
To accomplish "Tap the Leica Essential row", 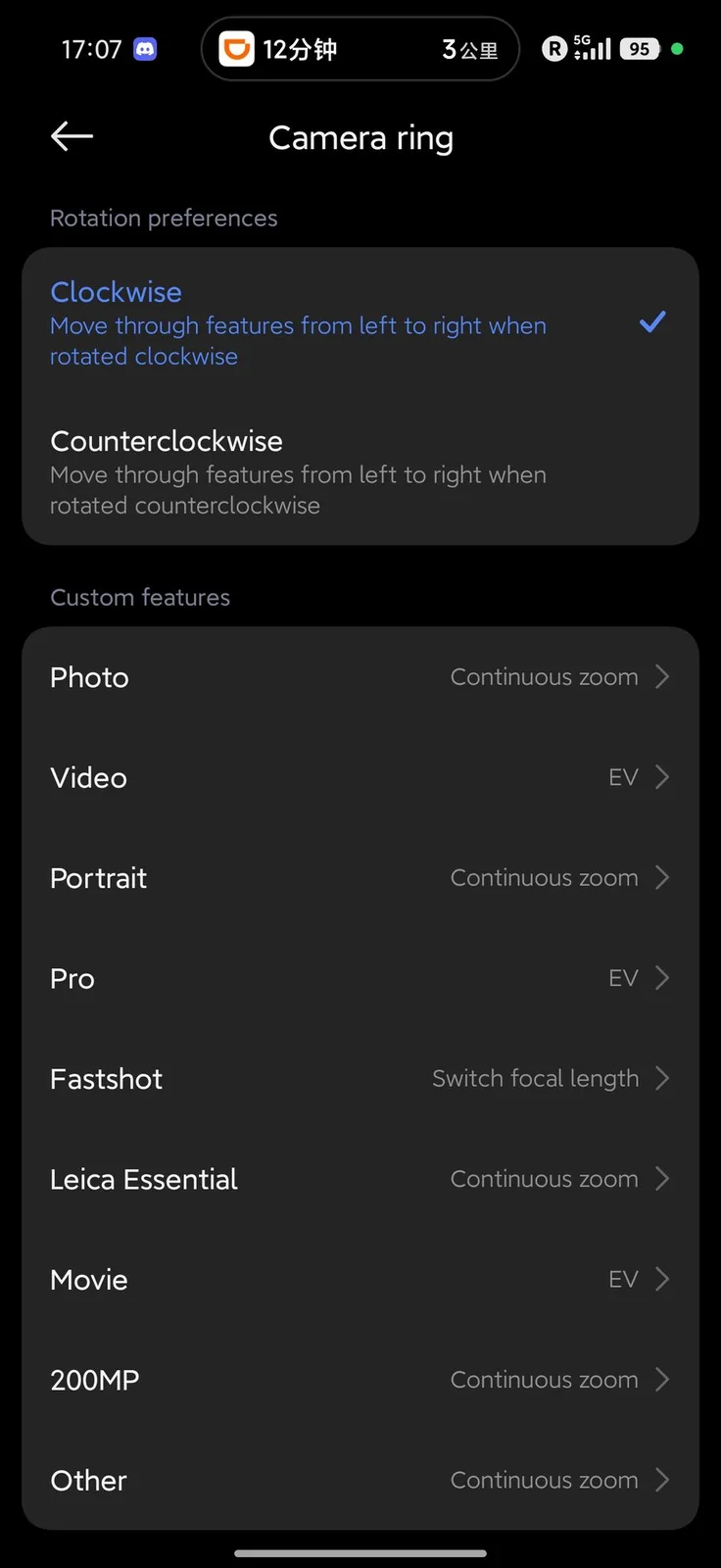I will coord(360,1179).
